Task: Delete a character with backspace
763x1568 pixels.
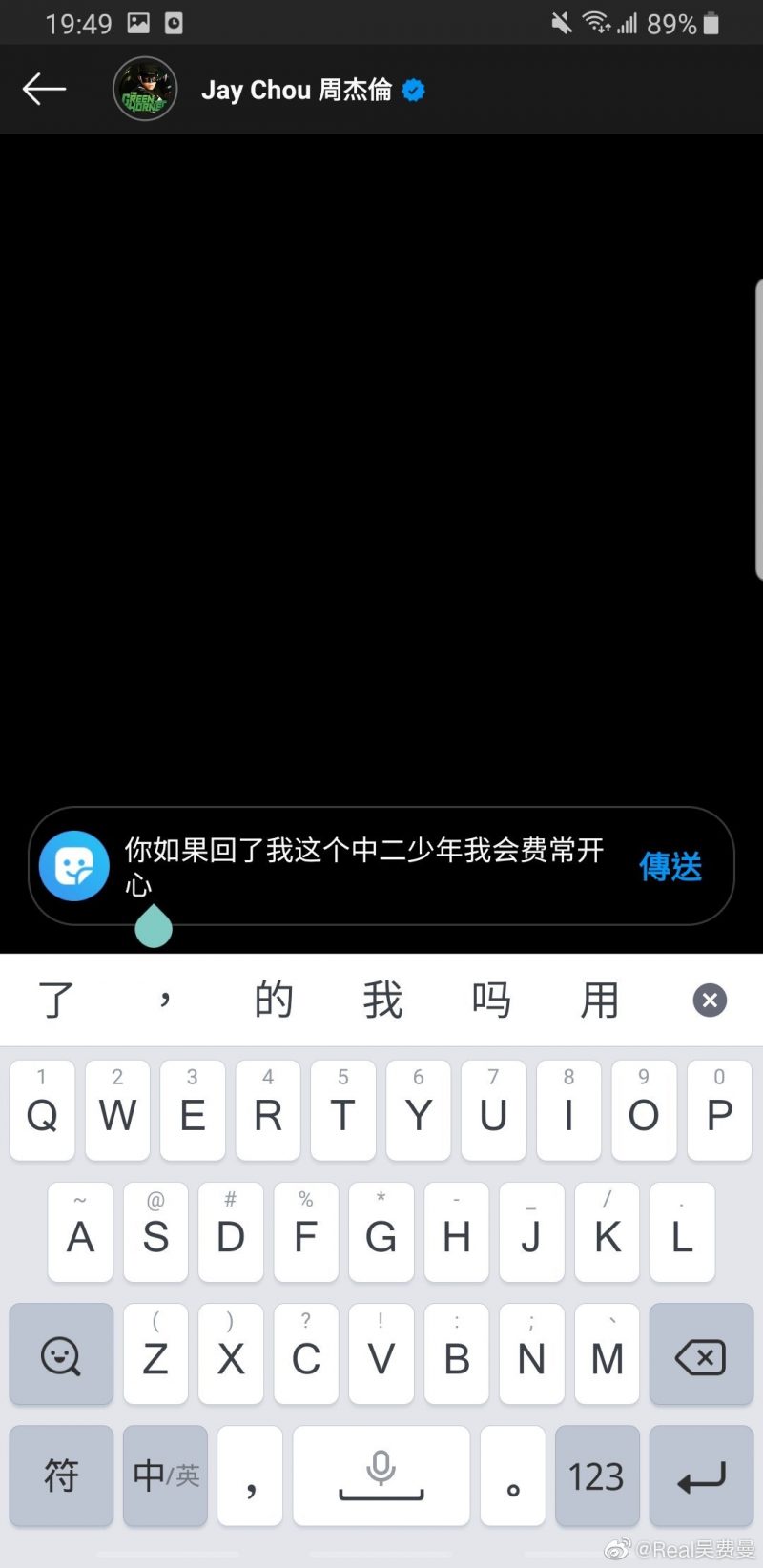Action: coord(701,1354)
